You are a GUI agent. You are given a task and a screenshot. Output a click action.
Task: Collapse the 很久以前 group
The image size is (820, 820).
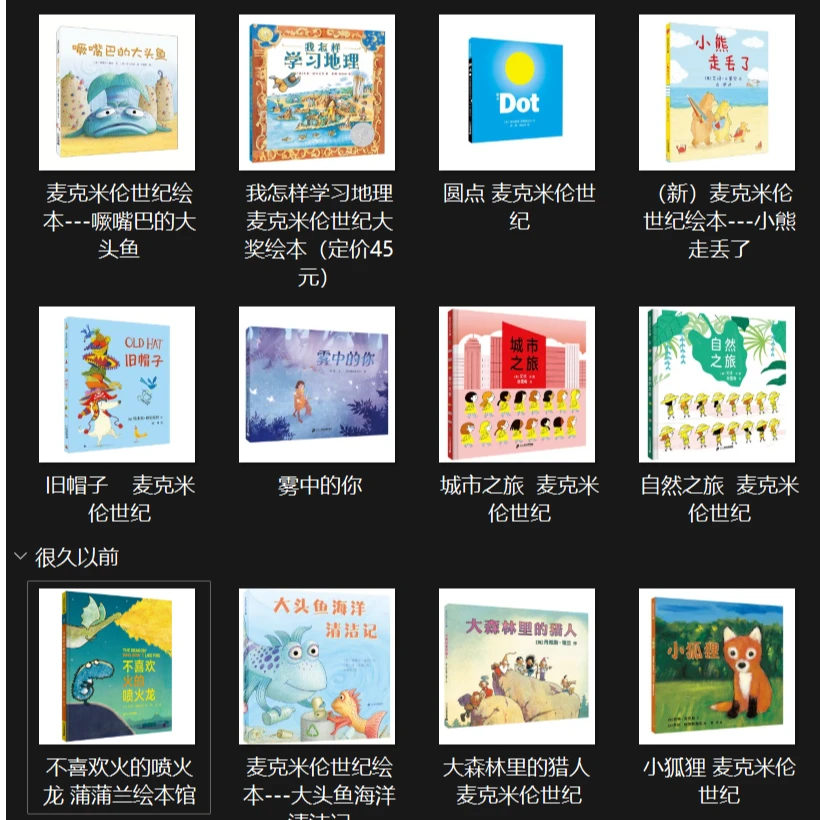20,556
